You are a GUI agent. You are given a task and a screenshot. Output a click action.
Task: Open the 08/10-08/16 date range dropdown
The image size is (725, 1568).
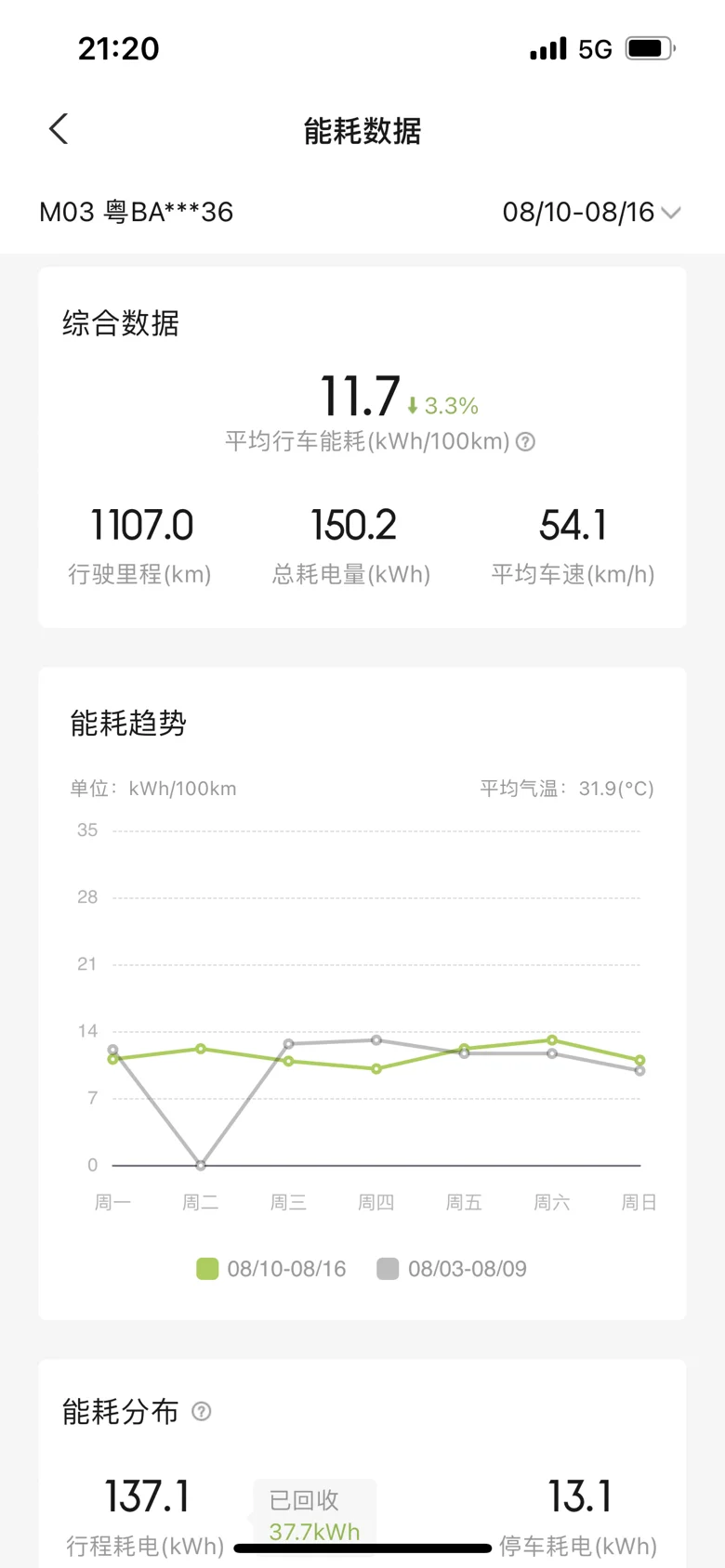click(x=591, y=212)
